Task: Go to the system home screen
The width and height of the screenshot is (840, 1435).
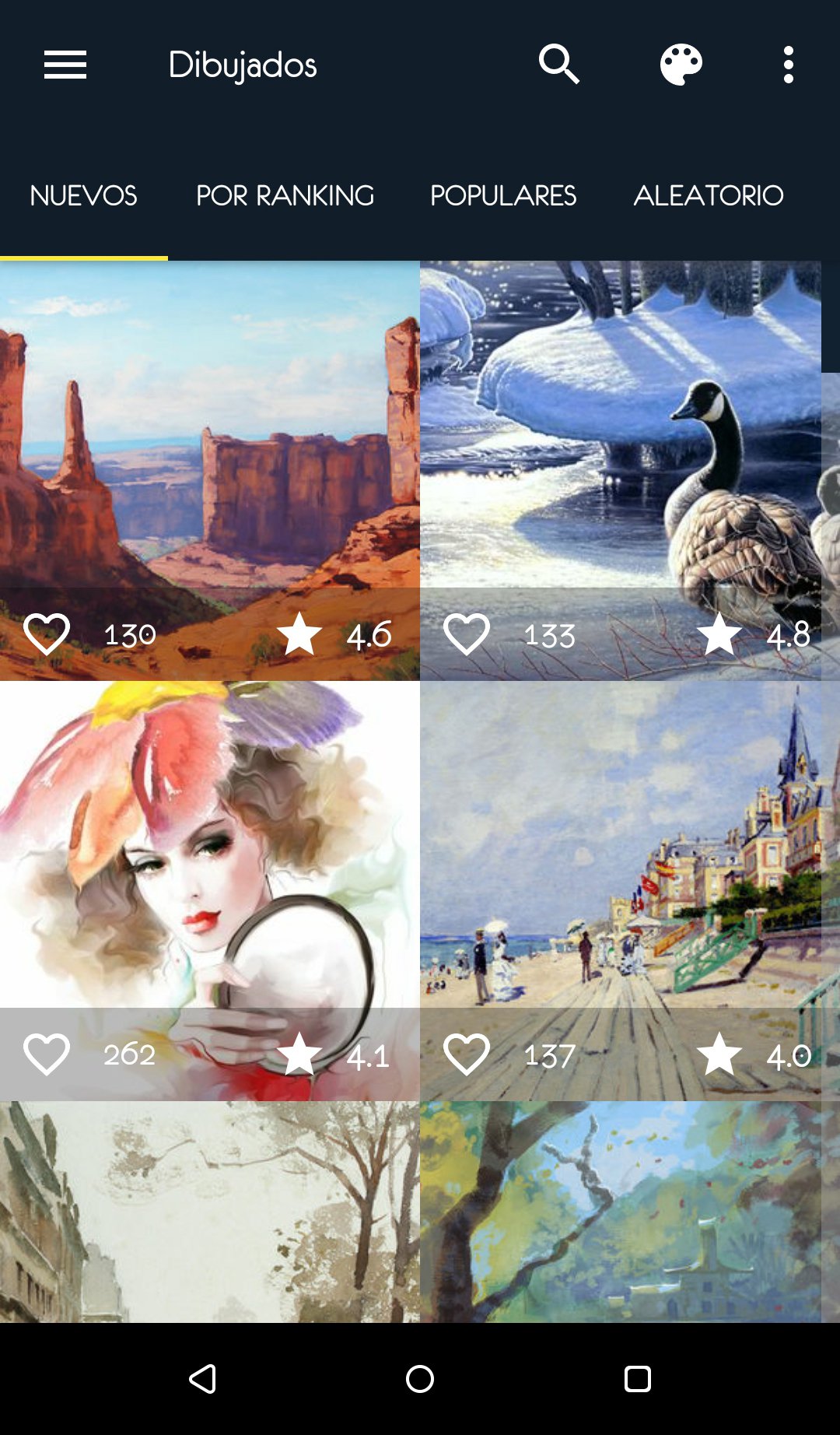Action: coord(420,1379)
